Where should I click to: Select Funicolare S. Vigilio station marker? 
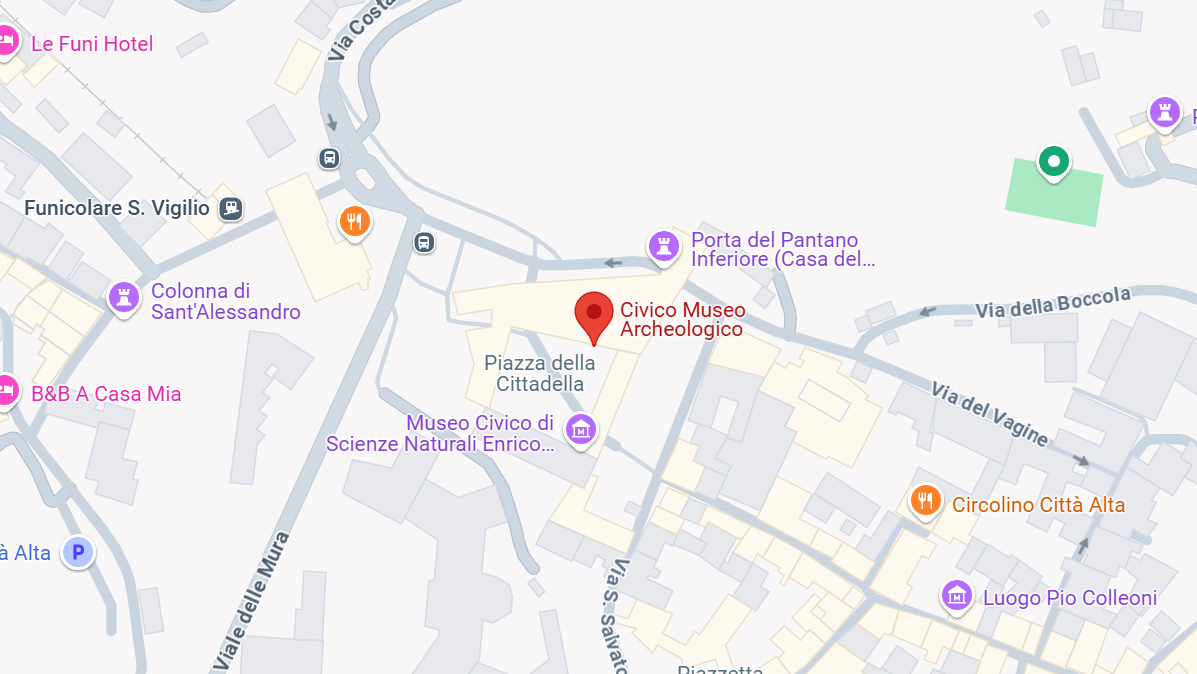tap(232, 208)
